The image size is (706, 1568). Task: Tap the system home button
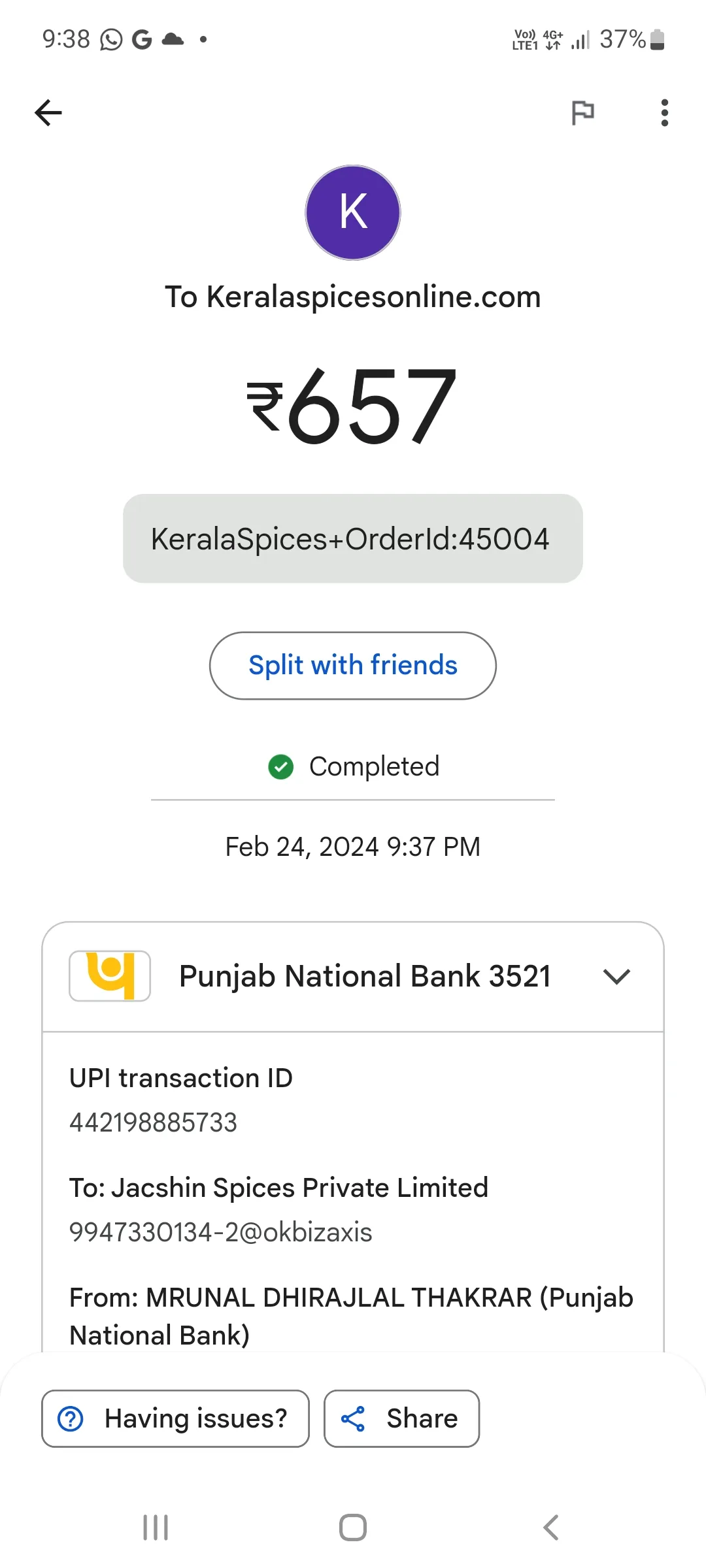(x=353, y=1527)
